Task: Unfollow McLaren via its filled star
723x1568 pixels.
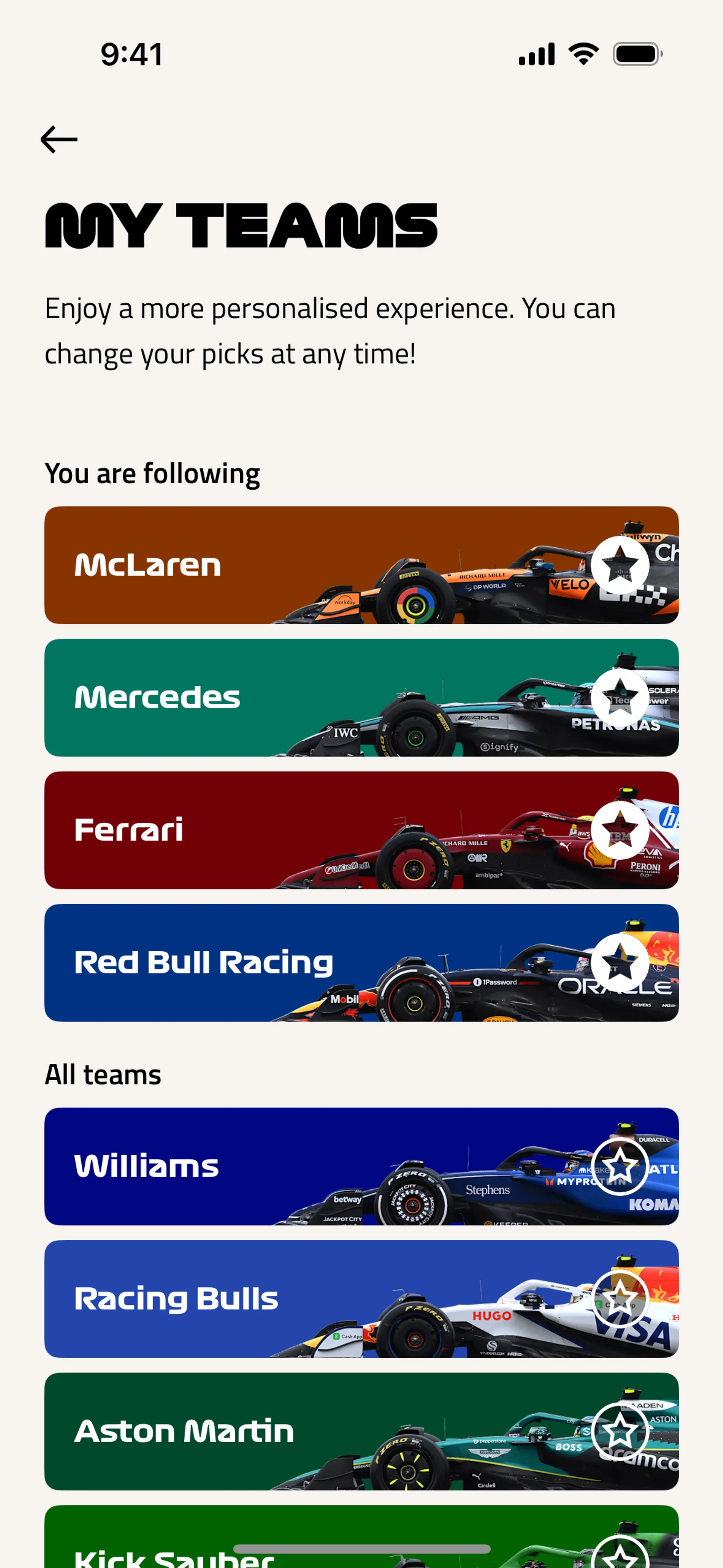Action: pyautogui.click(x=619, y=565)
